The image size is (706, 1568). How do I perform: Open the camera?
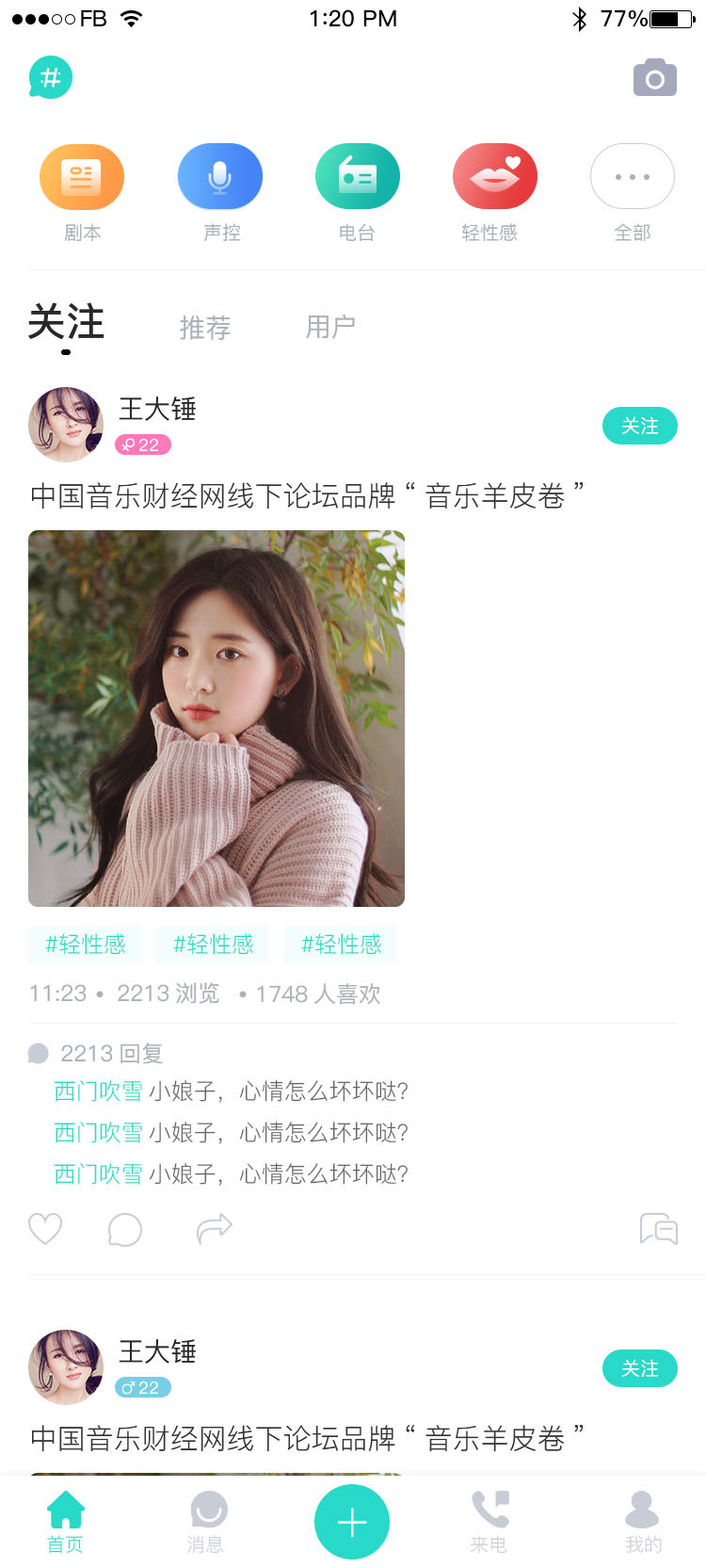tap(654, 78)
